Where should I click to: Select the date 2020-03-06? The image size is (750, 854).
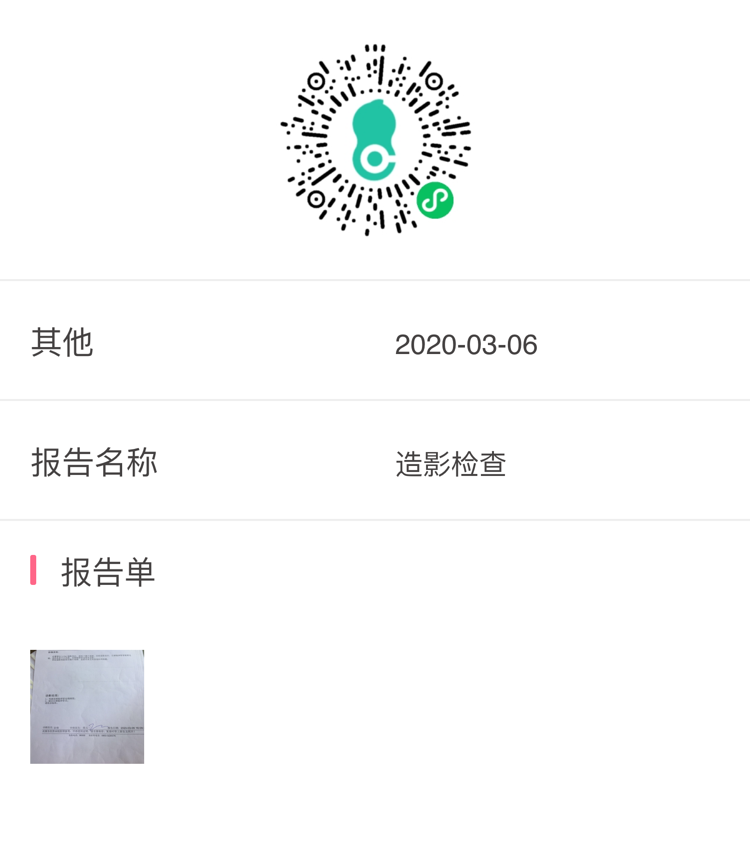click(x=466, y=345)
